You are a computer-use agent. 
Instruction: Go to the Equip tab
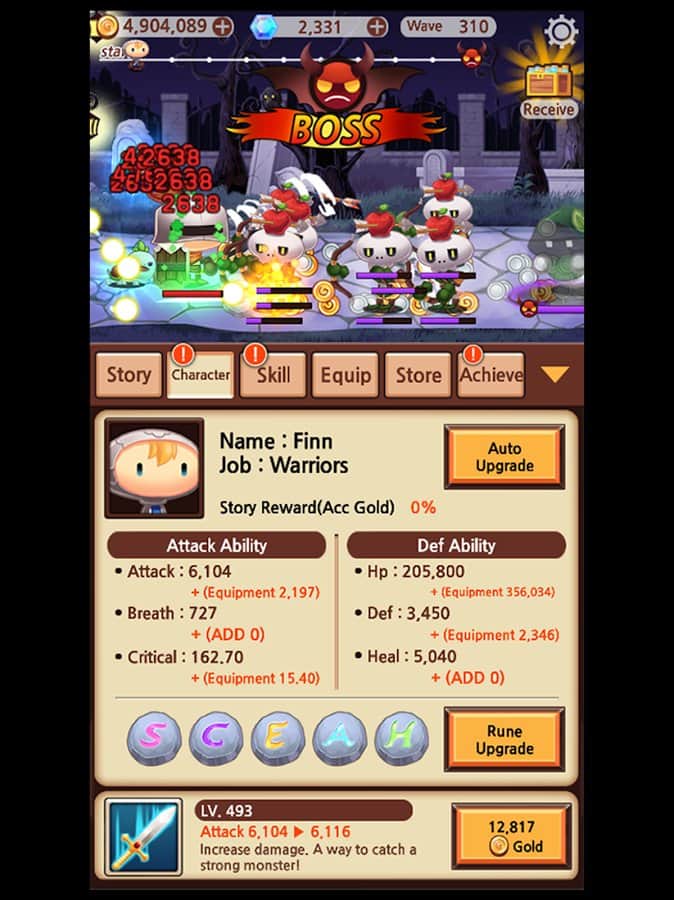point(345,375)
